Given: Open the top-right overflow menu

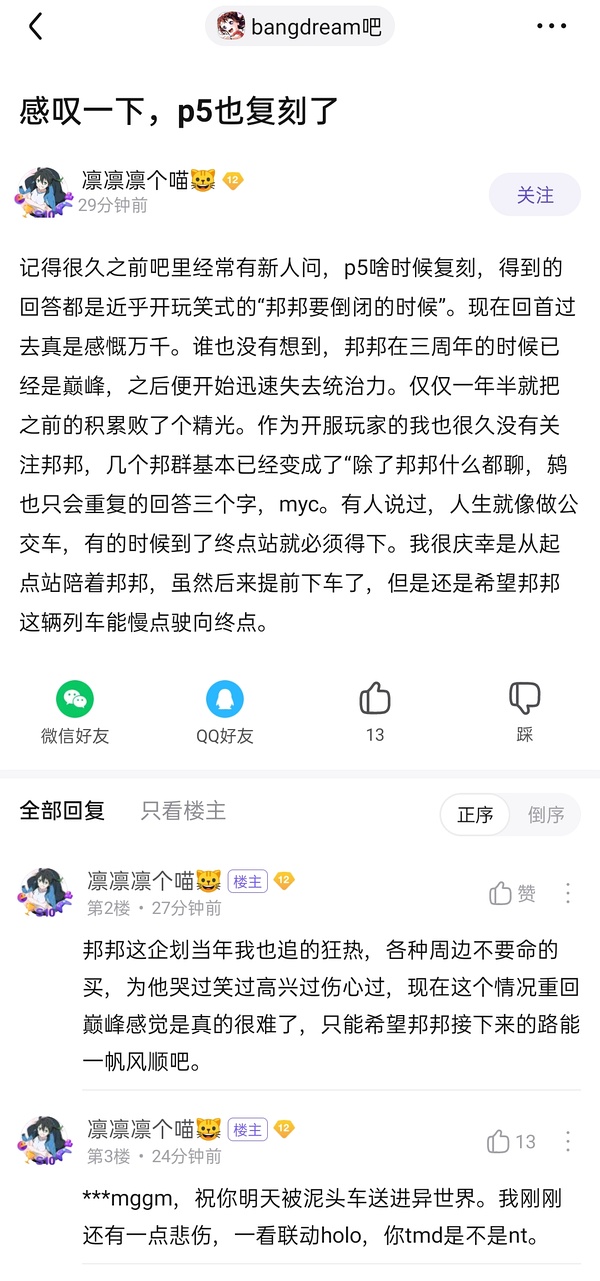Looking at the screenshot, I should pos(551,27).
